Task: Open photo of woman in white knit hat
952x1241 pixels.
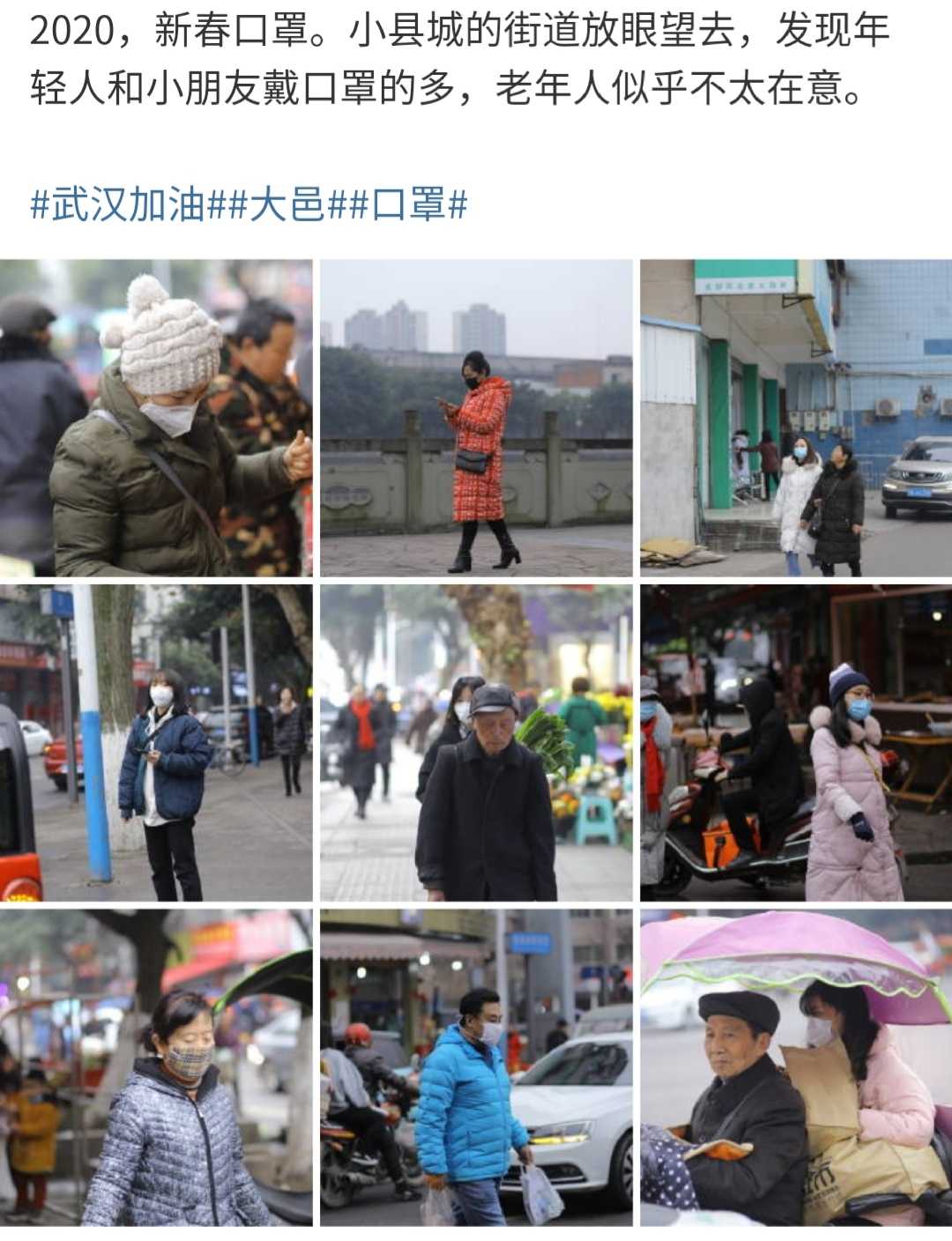Action: (x=156, y=418)
